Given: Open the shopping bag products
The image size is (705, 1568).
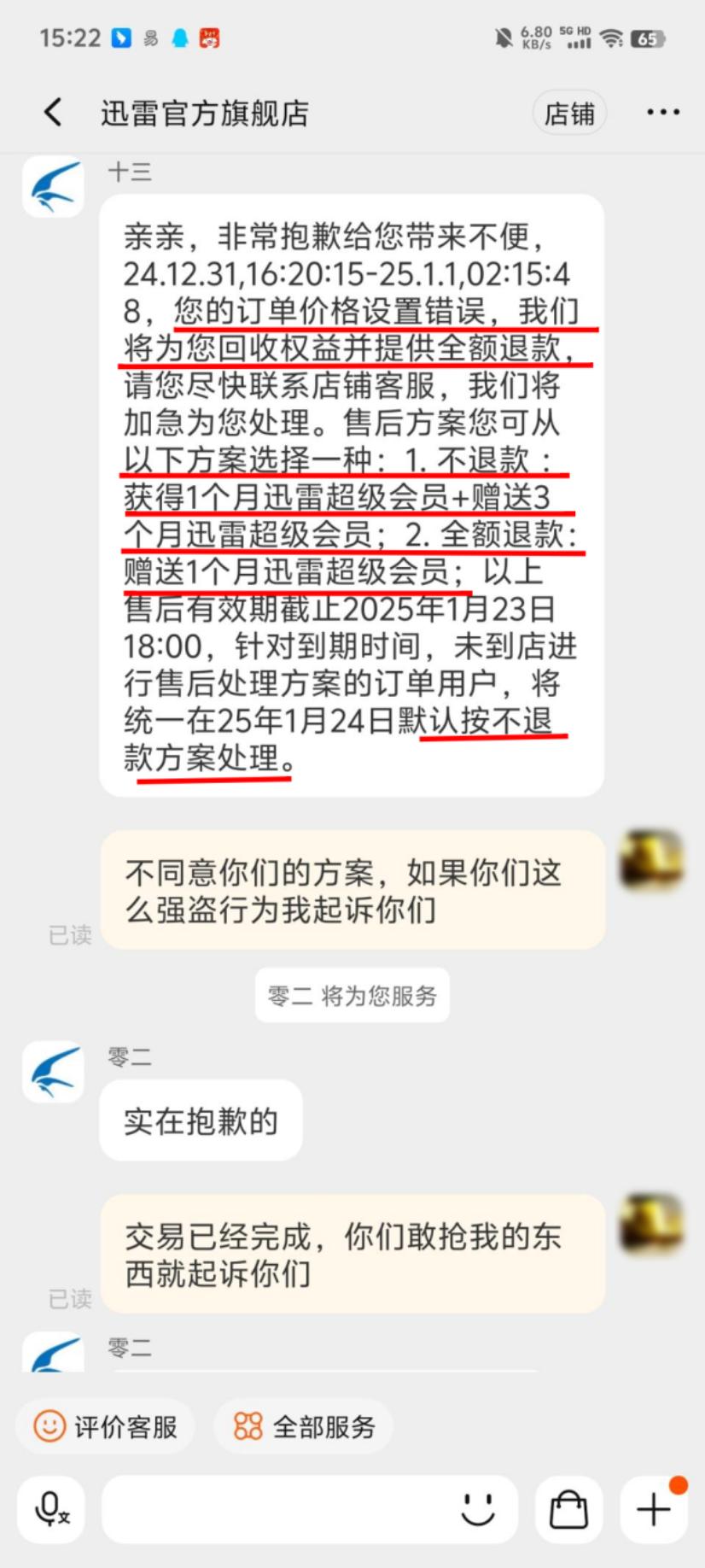Looking at the screenshot, I should [568, 1510].
